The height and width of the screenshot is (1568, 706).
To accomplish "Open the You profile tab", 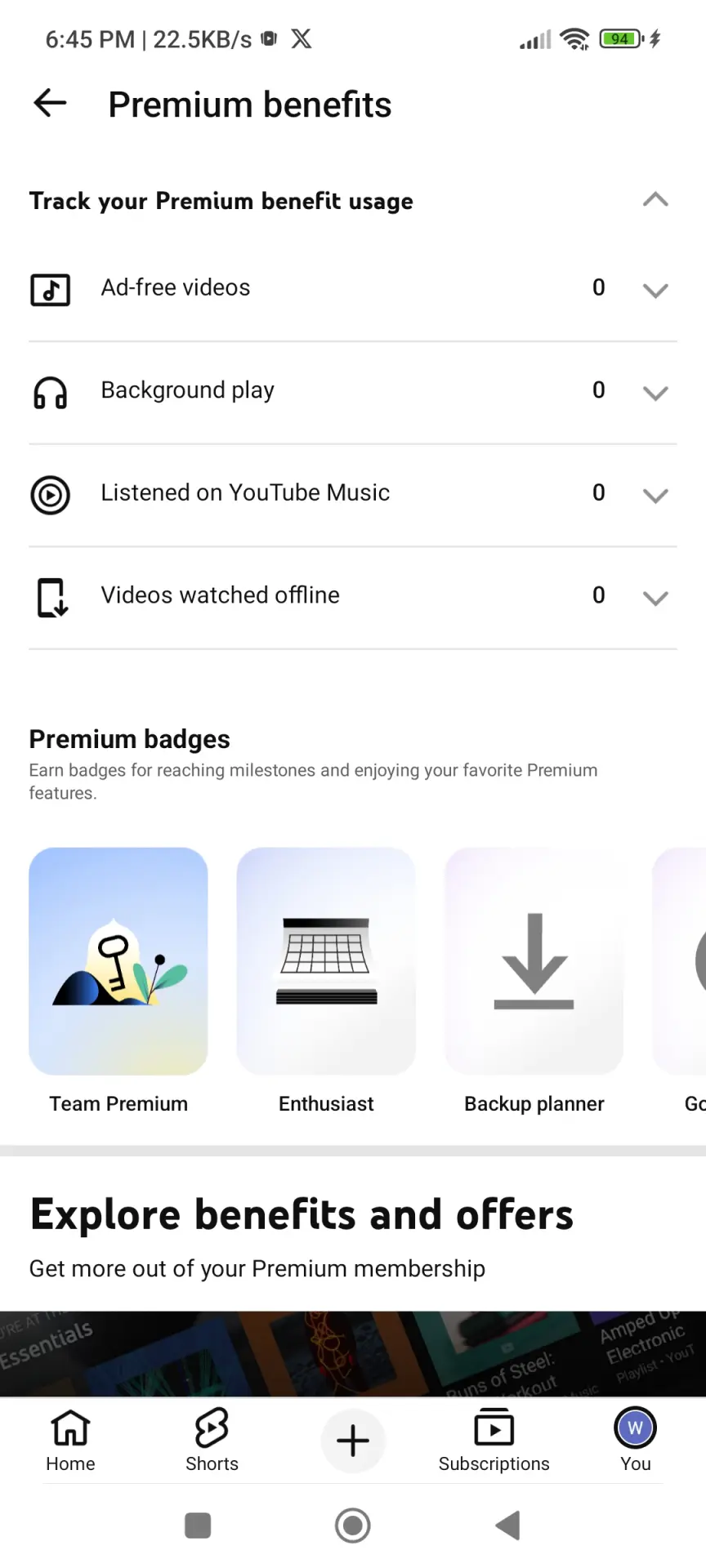I will [x=635, y=1441].
